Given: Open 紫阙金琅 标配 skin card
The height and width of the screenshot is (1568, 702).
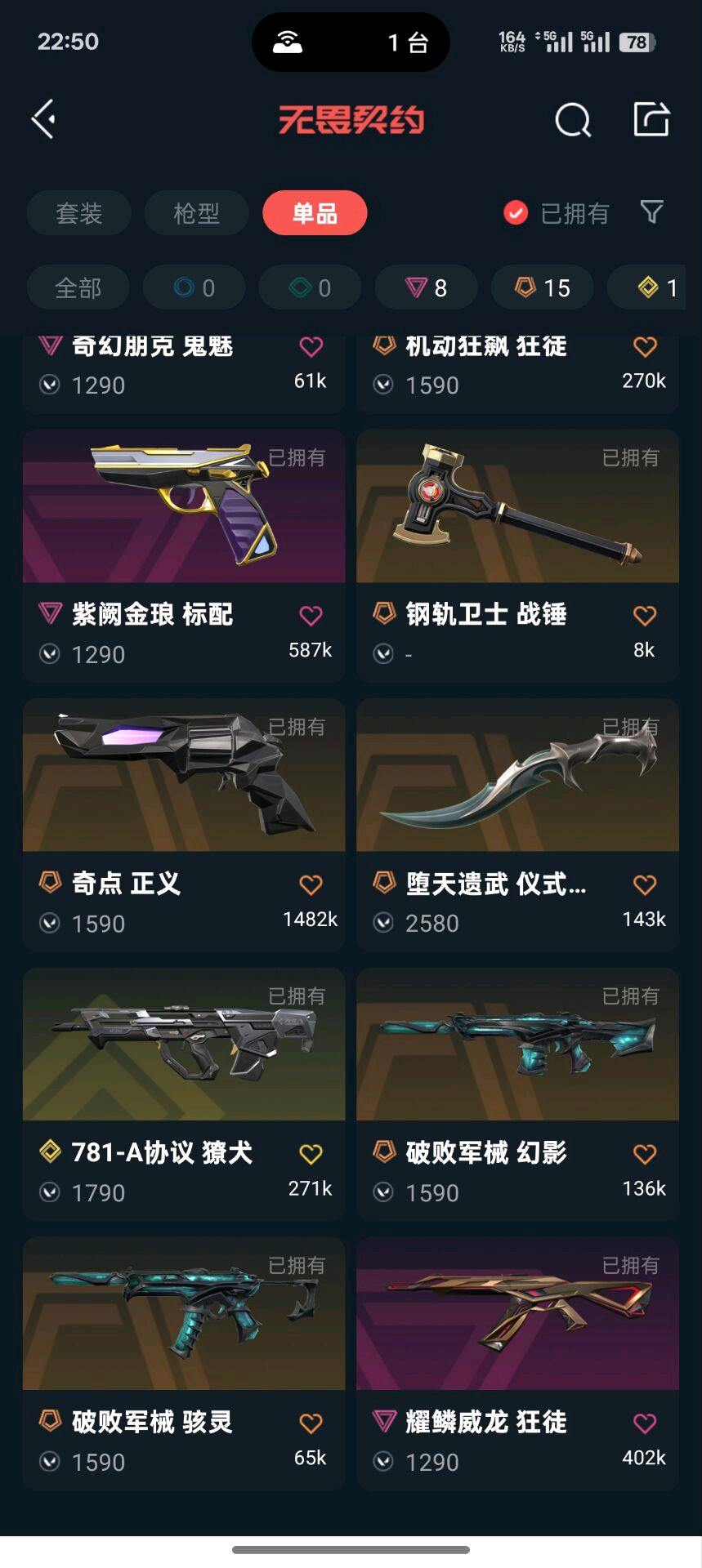Looking at the screenshot, I should coord(184,506).
